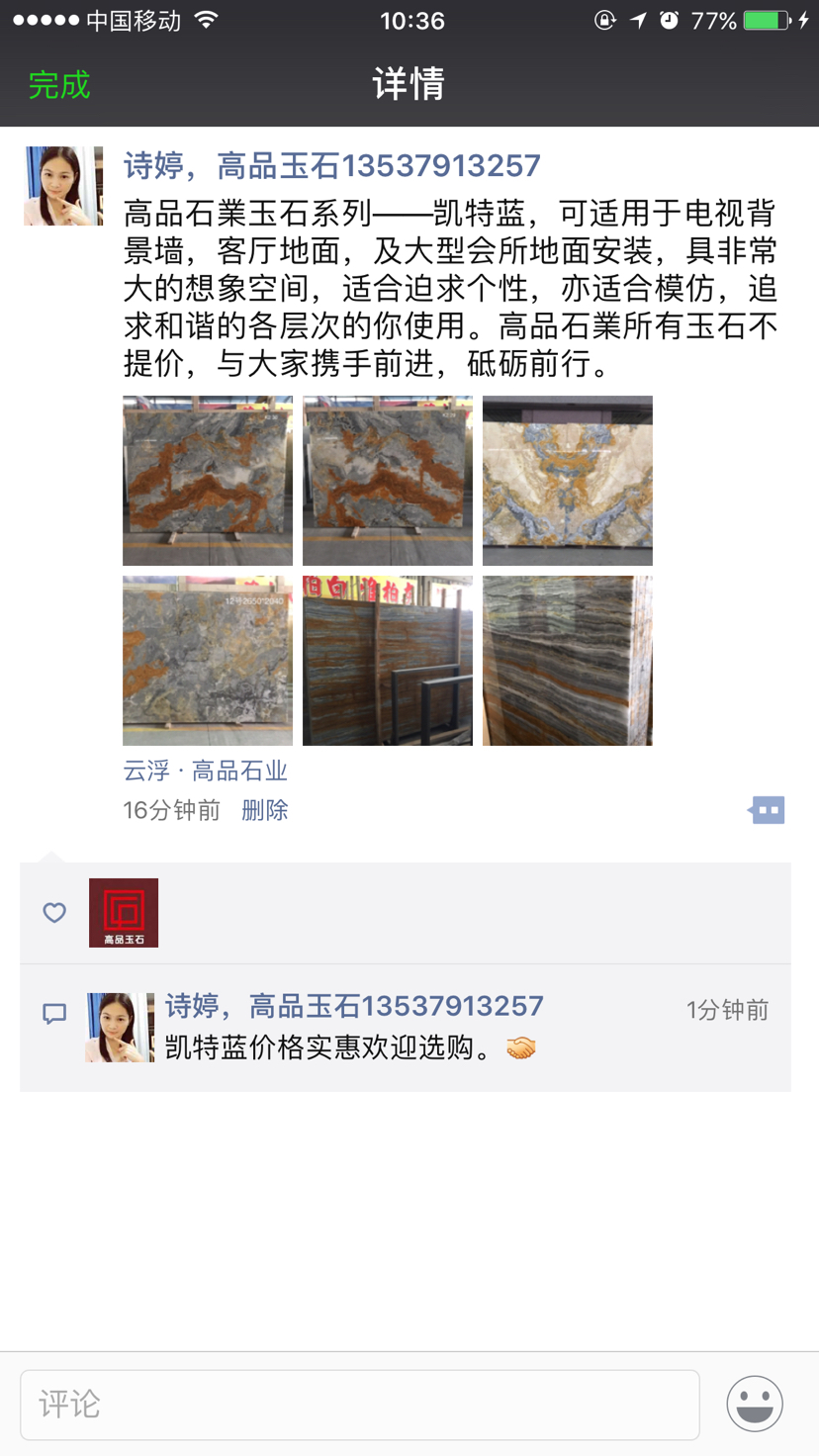This screenshot has width=819, height=1456.
Task: Open the third beige and blue slab photo
Action: (568, 481)
